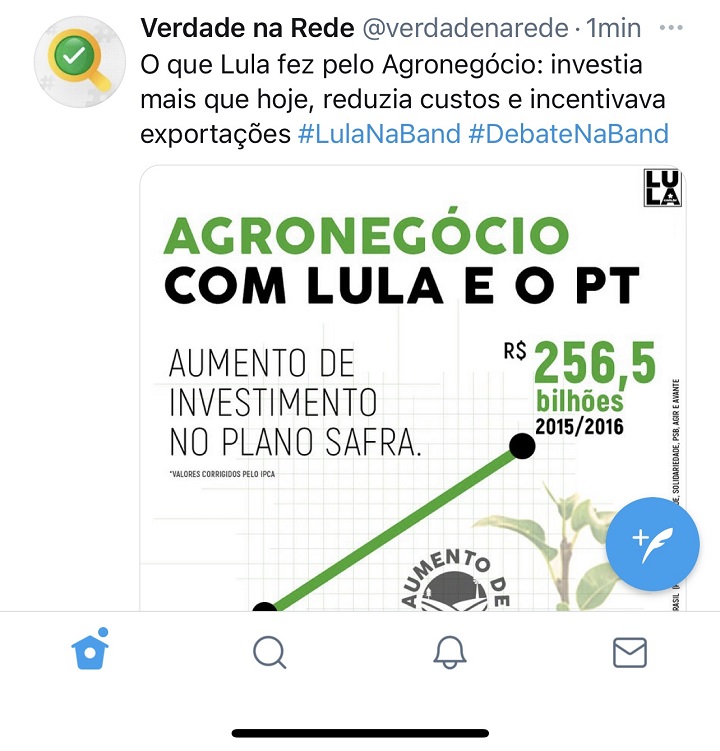Compose a new tweet

(x=653, y=543)
